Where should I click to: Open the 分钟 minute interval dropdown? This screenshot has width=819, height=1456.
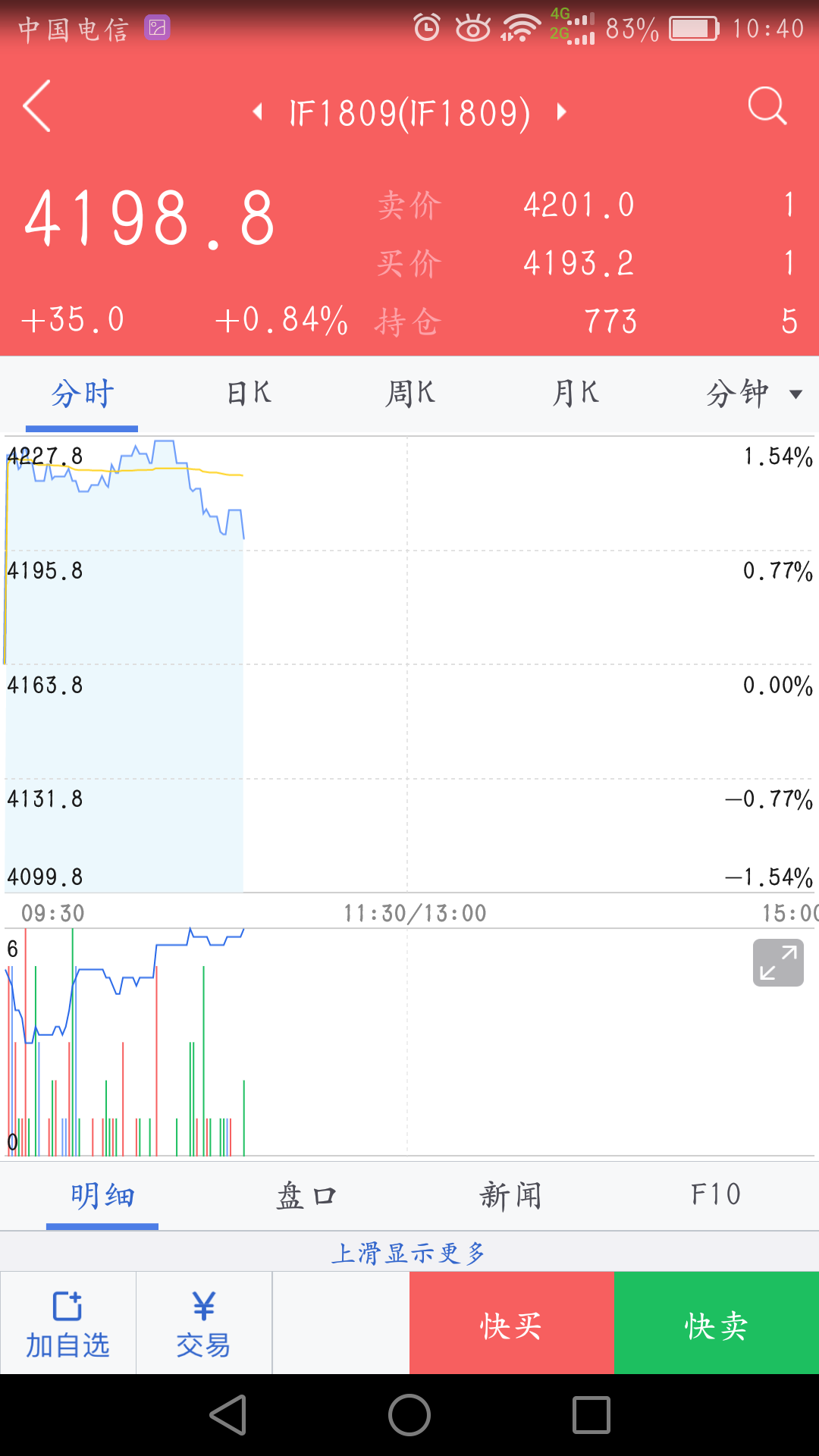click(758, 394)
